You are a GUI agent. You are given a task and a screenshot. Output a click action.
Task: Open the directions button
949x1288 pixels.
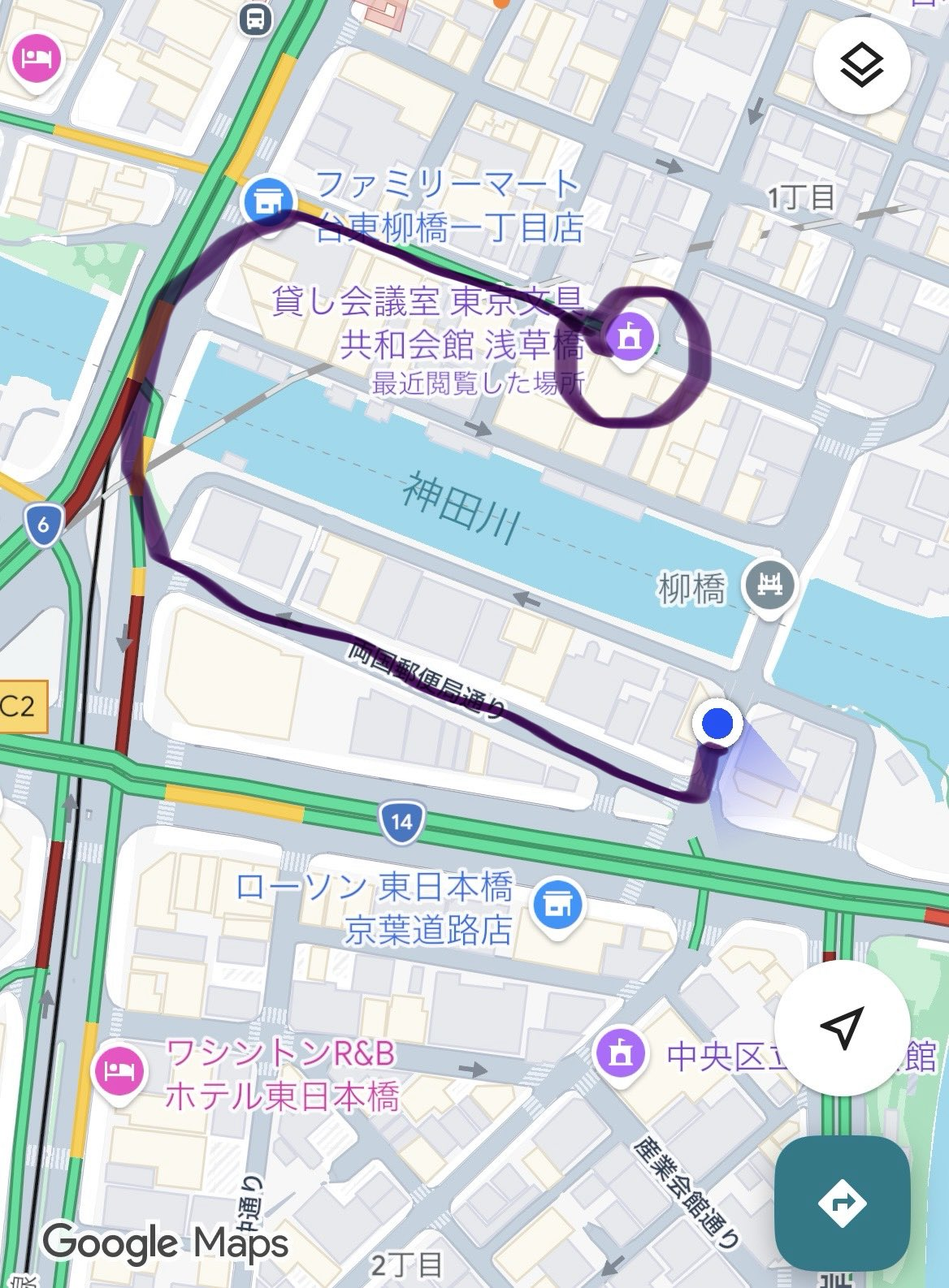(x=842, y=1203)
